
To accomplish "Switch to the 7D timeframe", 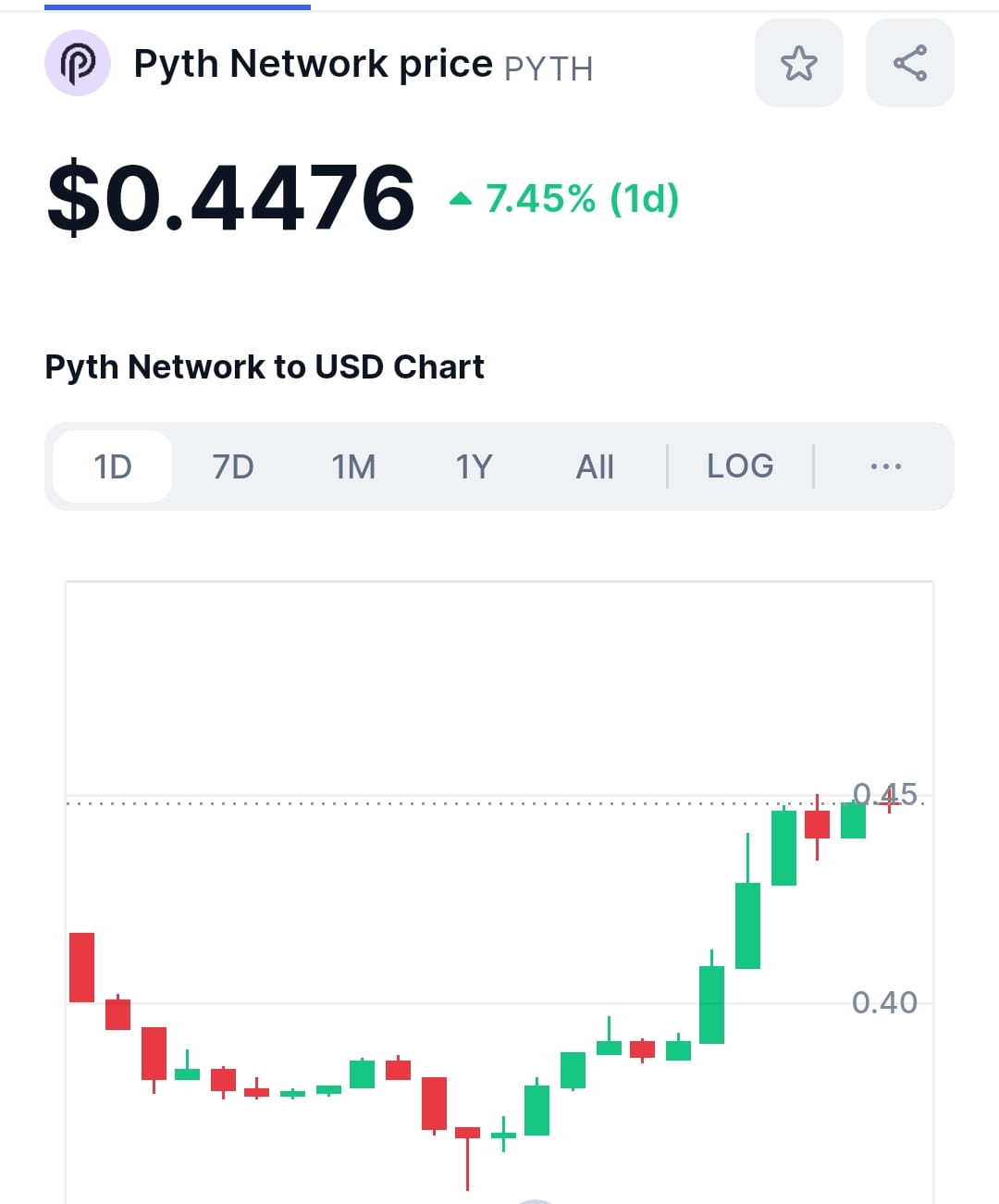I will (232, 465).
